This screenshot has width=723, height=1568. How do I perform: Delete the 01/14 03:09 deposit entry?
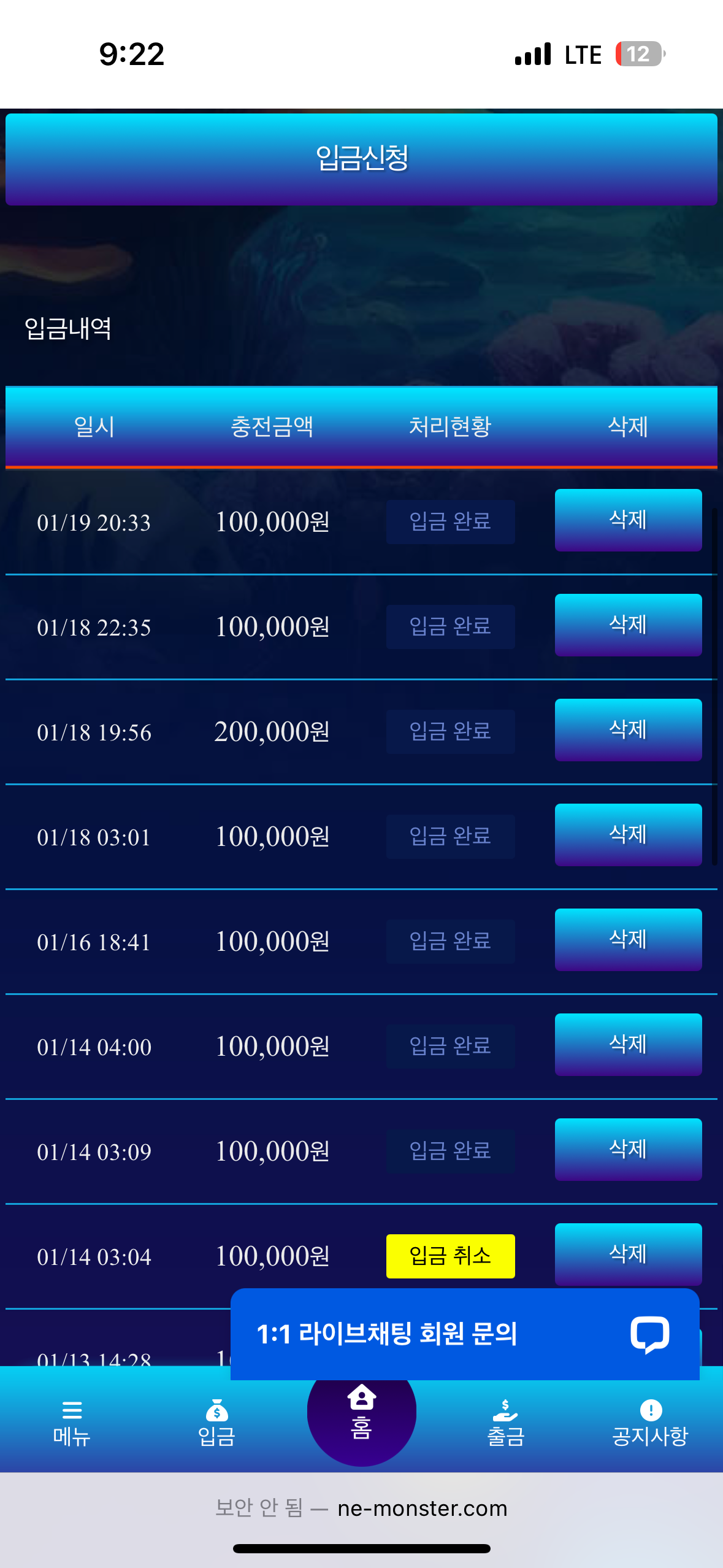tap(628, 1150)
